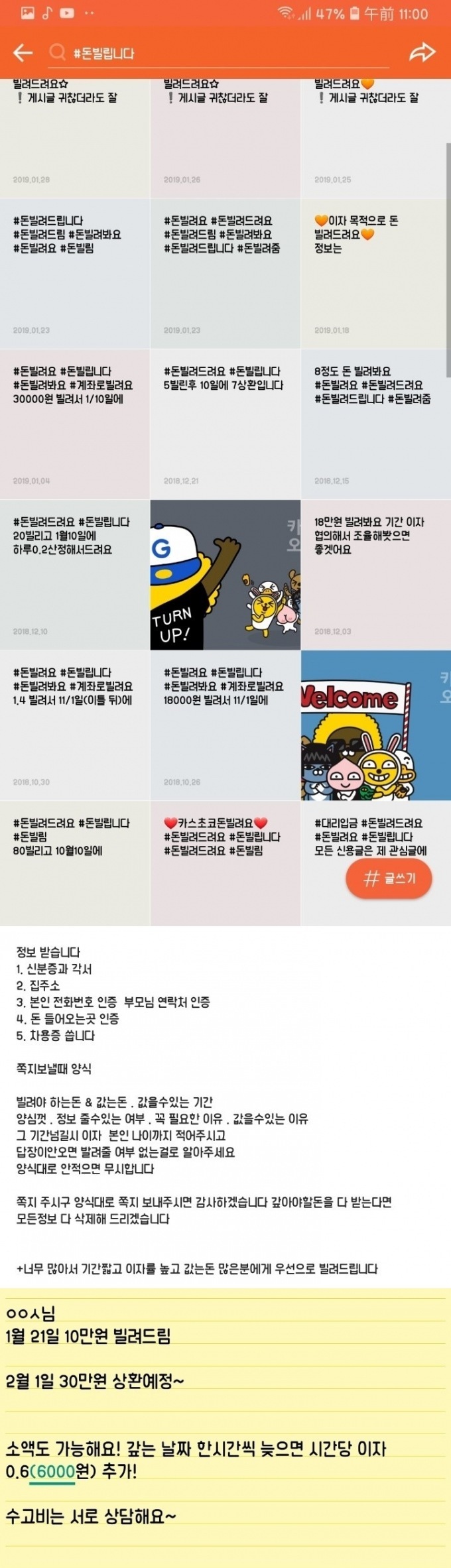Tap the #돈빌립니다 search field
Screen dimensions: 451x1568
tap(219, 53)
